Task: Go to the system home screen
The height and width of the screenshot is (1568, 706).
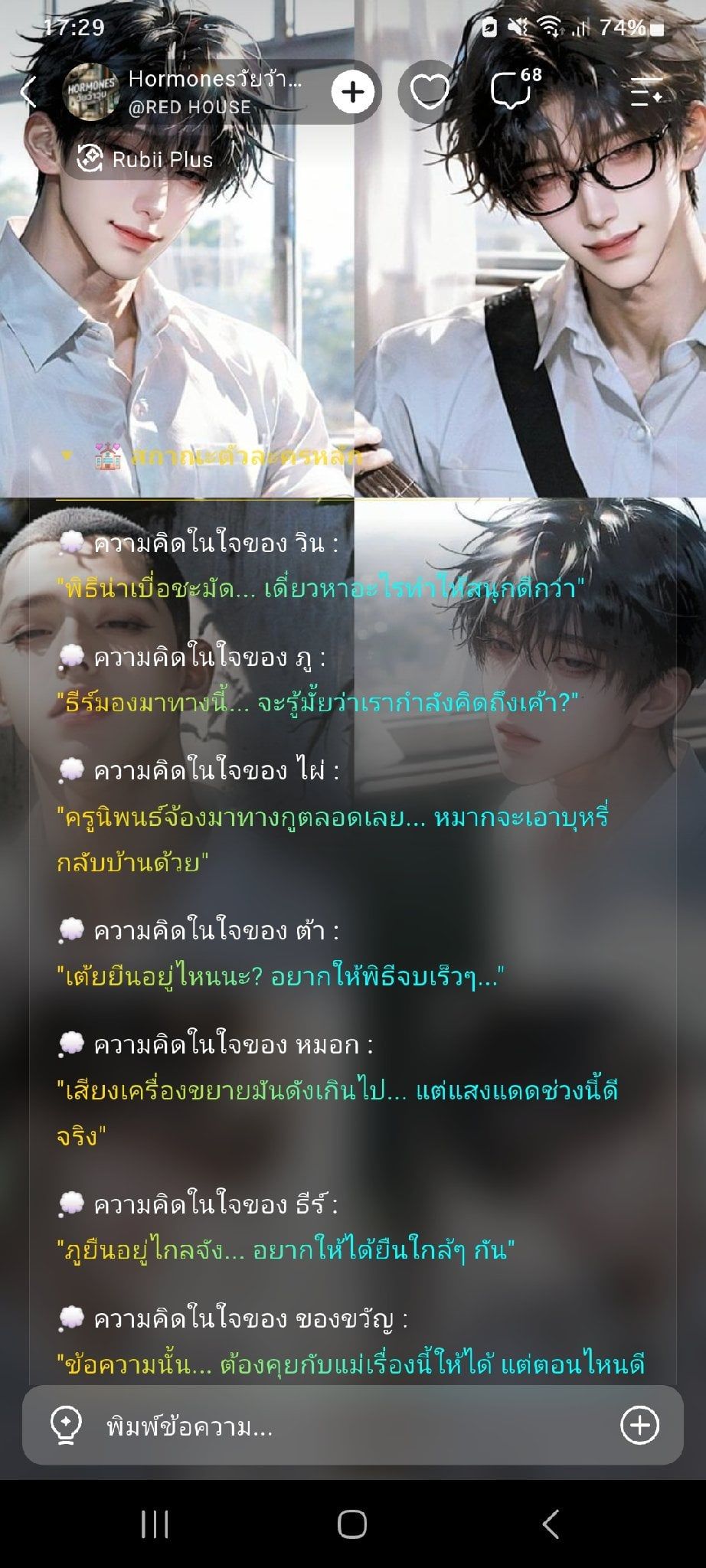Action: (x=352, y=1524)
